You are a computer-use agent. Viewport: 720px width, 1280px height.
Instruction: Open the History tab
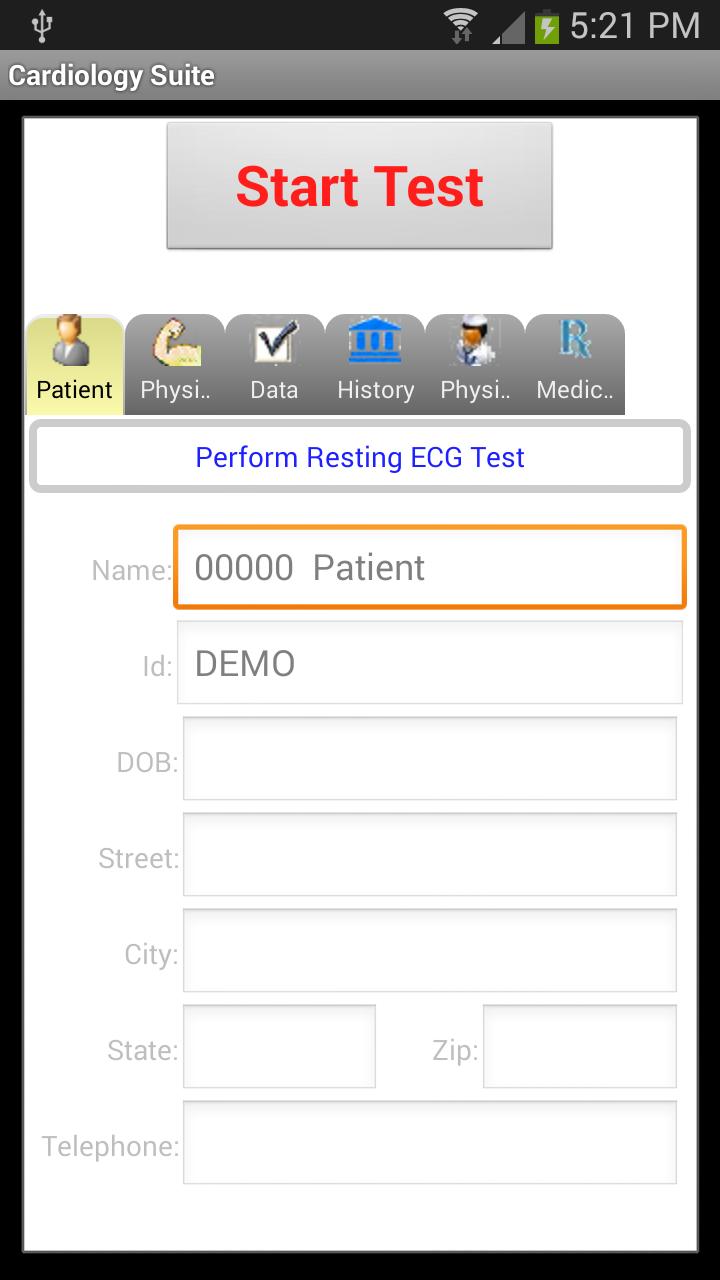coord(375,365)
